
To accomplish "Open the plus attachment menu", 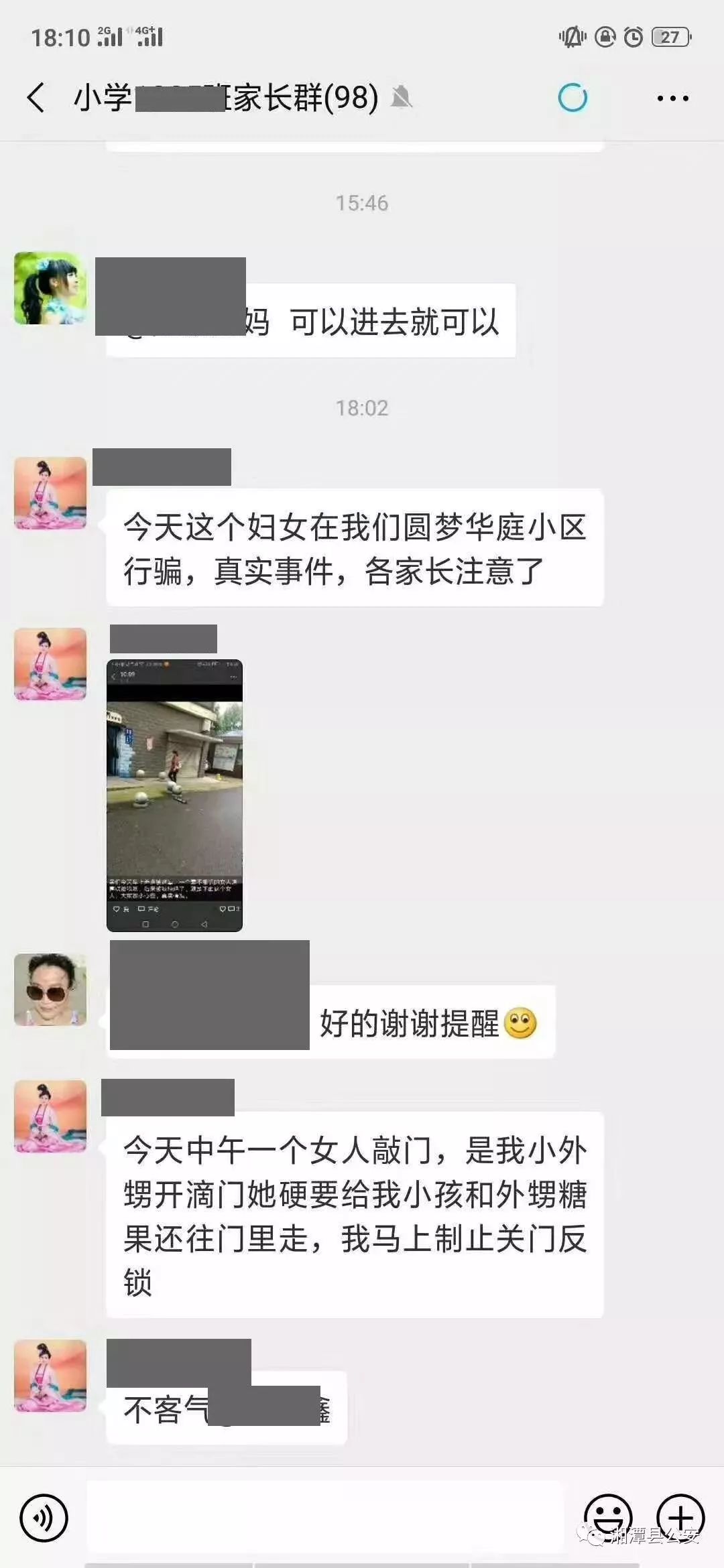I will 680,1516.
